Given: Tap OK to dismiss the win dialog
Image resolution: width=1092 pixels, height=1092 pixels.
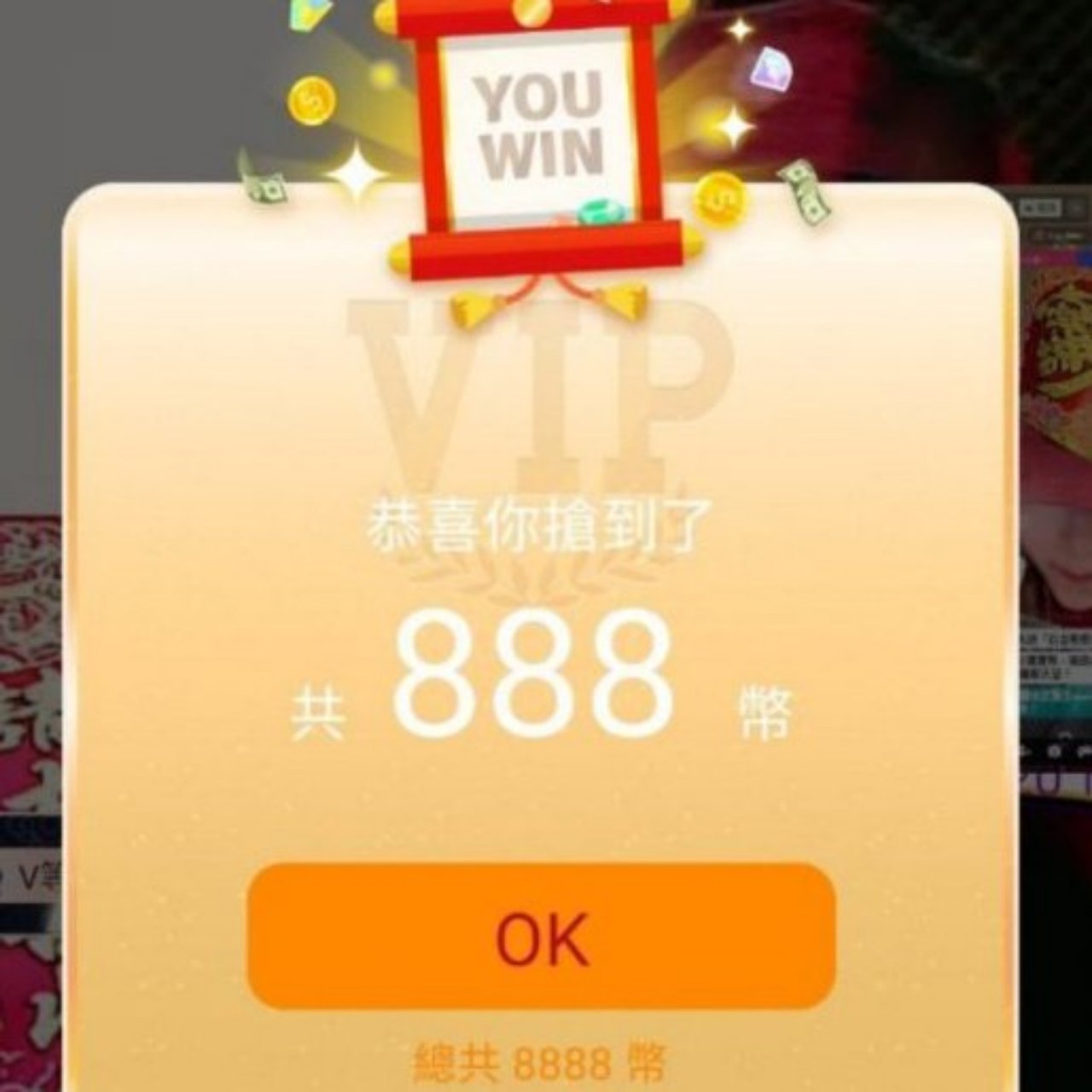Looking at the screenshot, I should coord(540,937).
